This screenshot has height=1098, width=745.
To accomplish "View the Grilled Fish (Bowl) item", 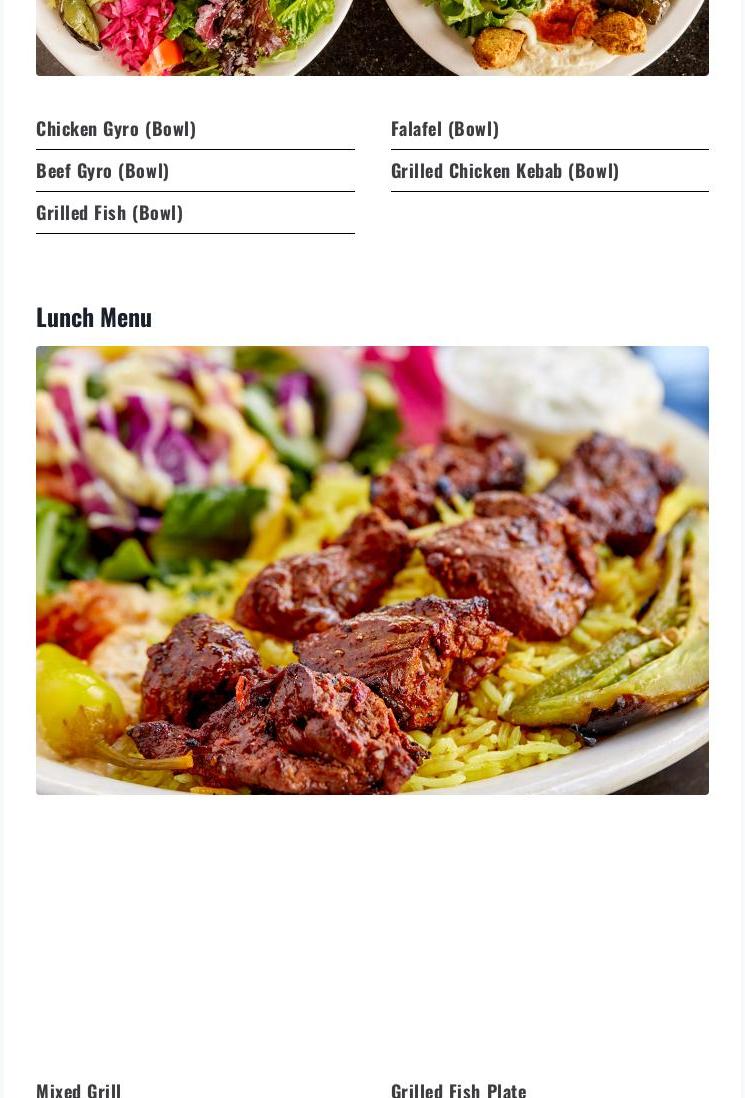I will (x=110, y=213).
